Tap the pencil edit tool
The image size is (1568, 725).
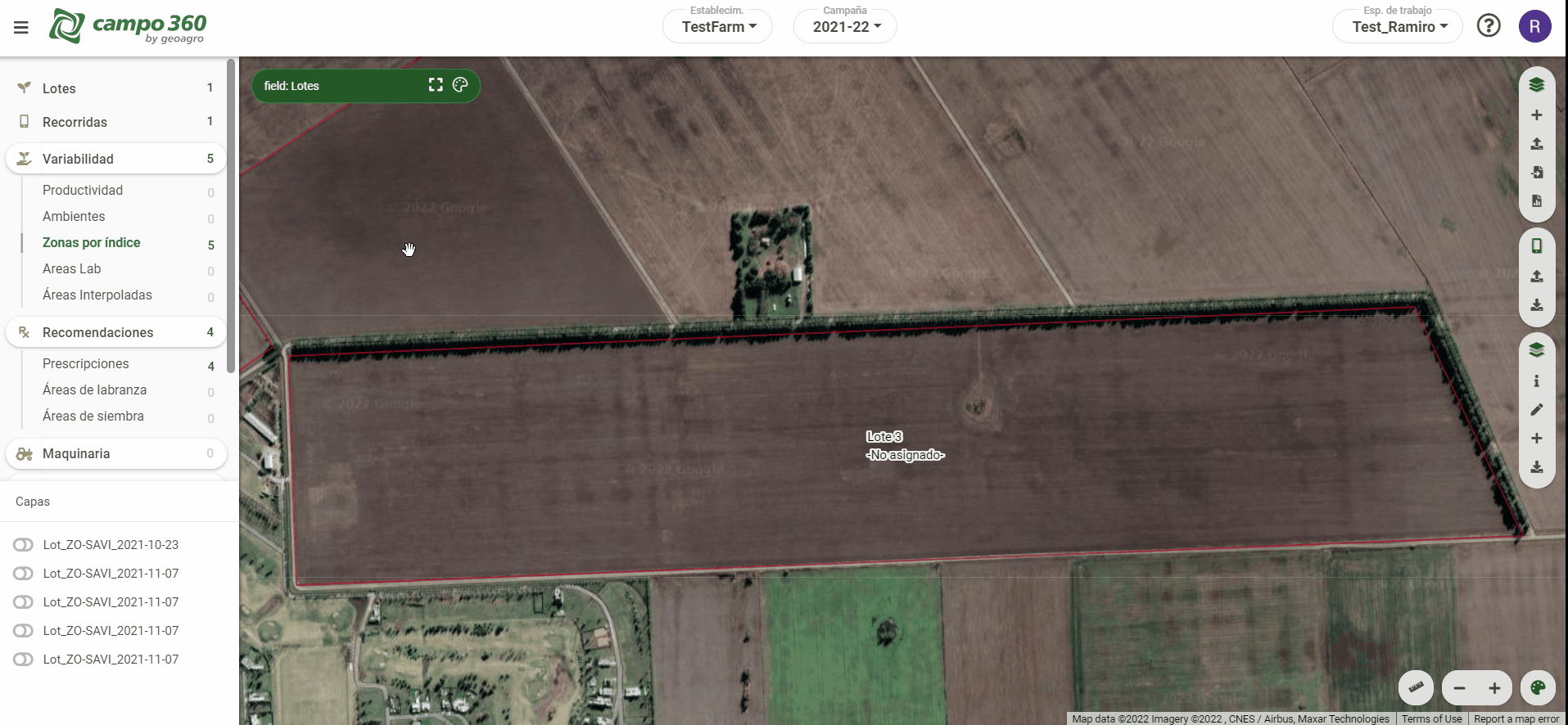point(1537,409)
